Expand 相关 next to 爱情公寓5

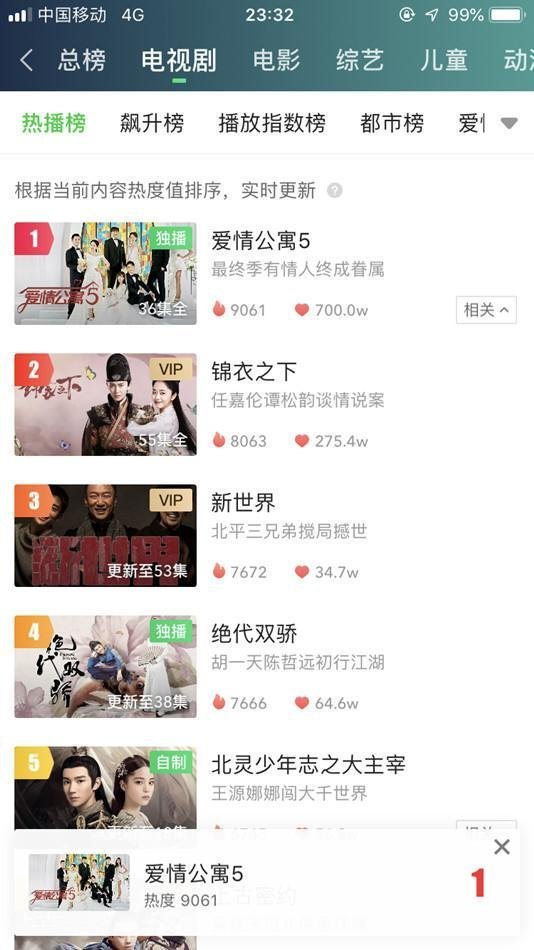pyautogui.click(x=486, y=310)
